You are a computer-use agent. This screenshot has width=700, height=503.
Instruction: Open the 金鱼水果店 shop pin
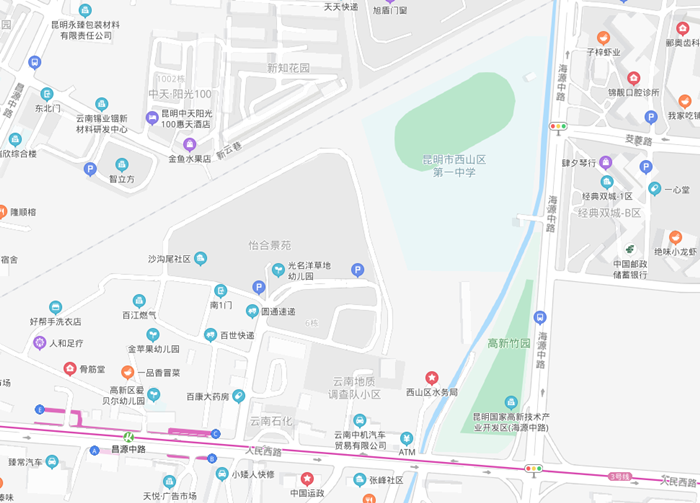click(189, 144)
